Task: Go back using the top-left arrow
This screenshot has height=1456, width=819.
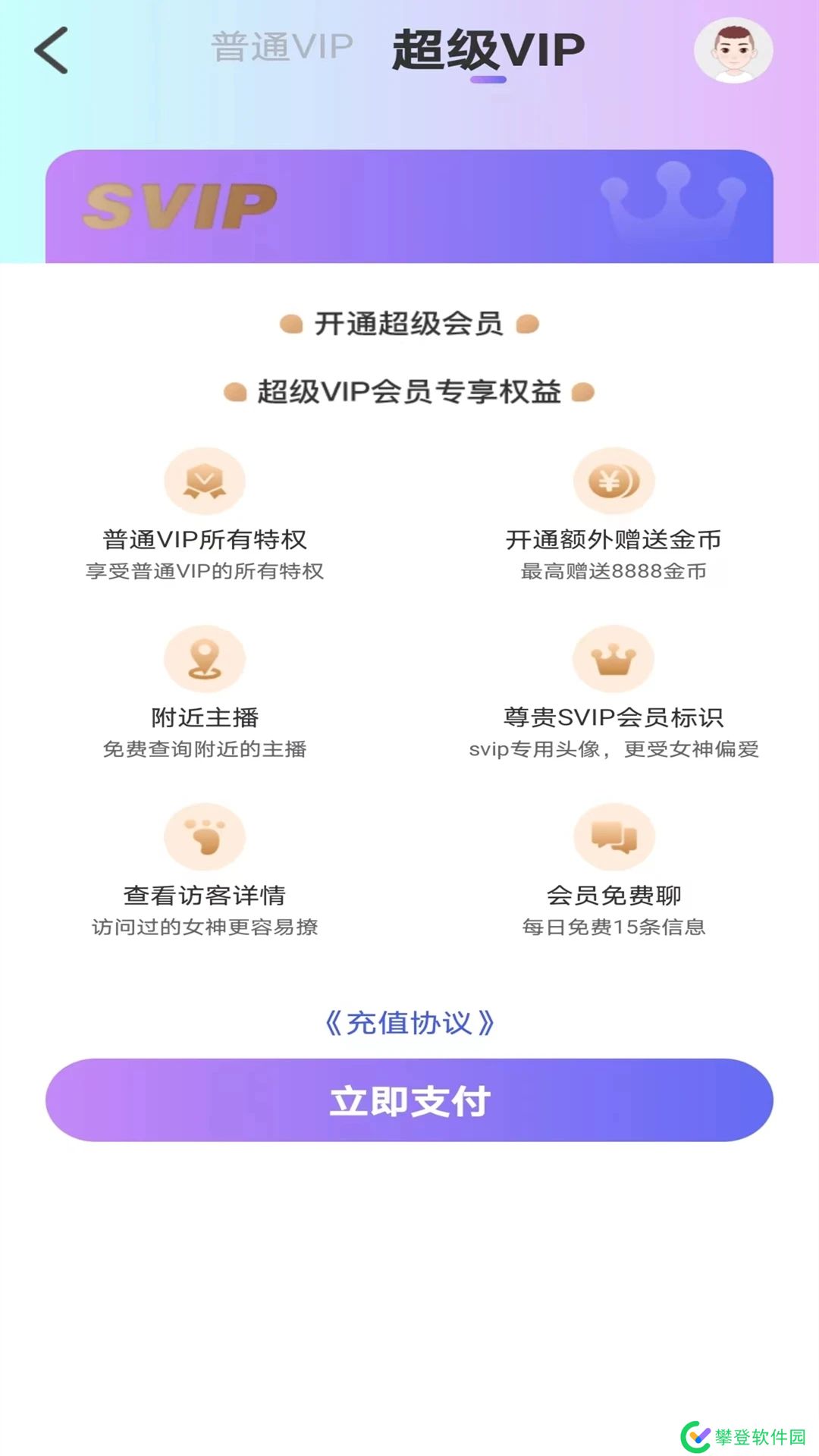Action: [x=52, y=50]
